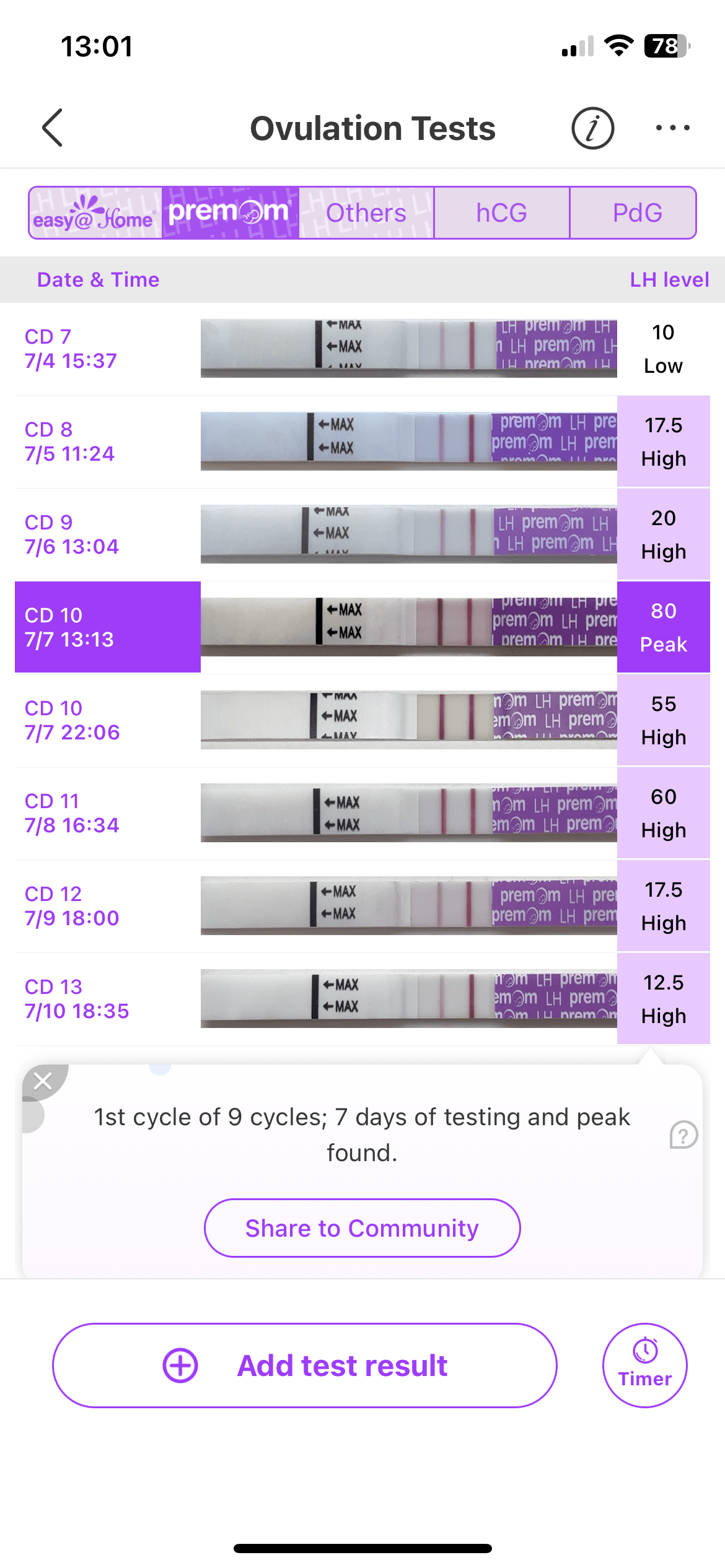725x1568 pixels.
Task: Switch to the Others tab
Action: 366,213
